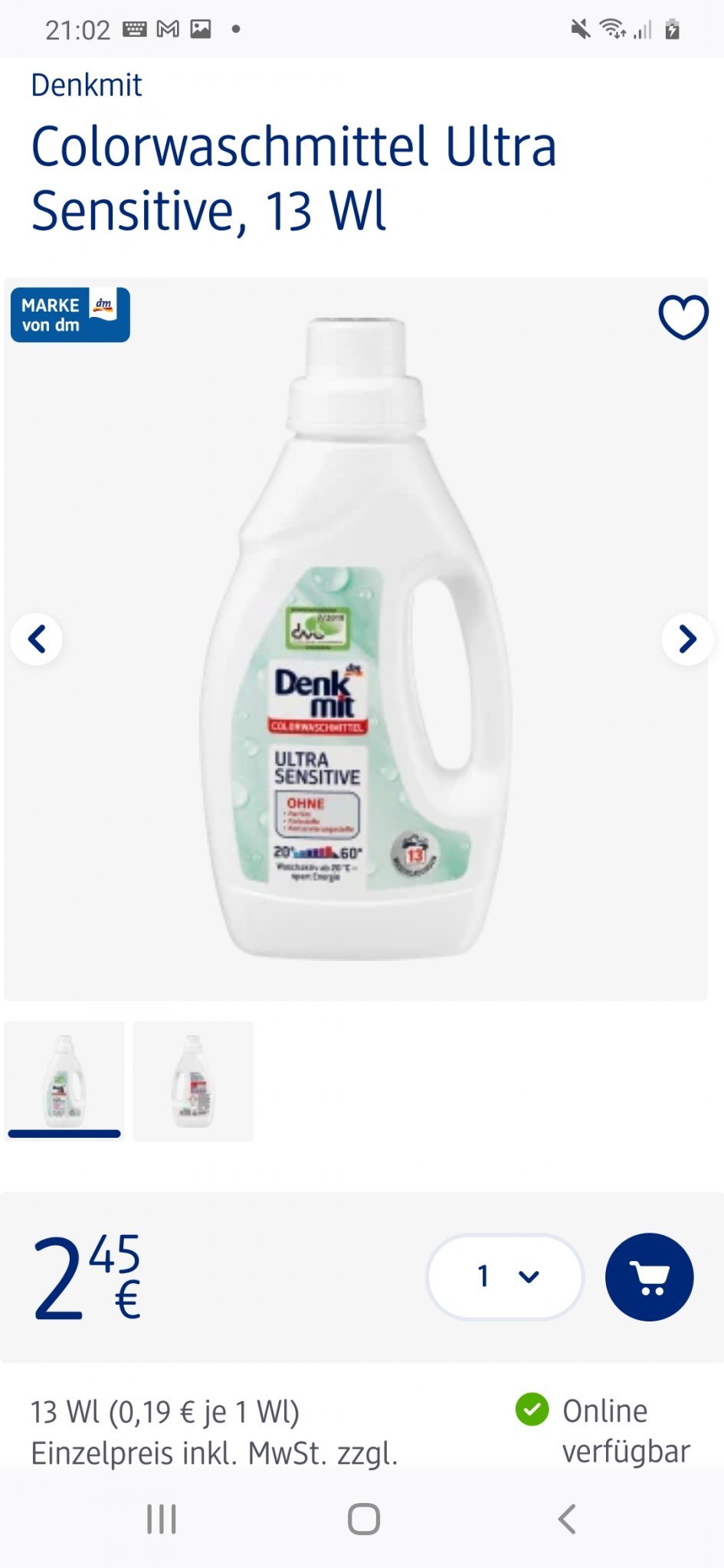Viewport: 724px width, 1568px height.
Task: Select the first product thumbnail
Action: [x=64, y=1081]
